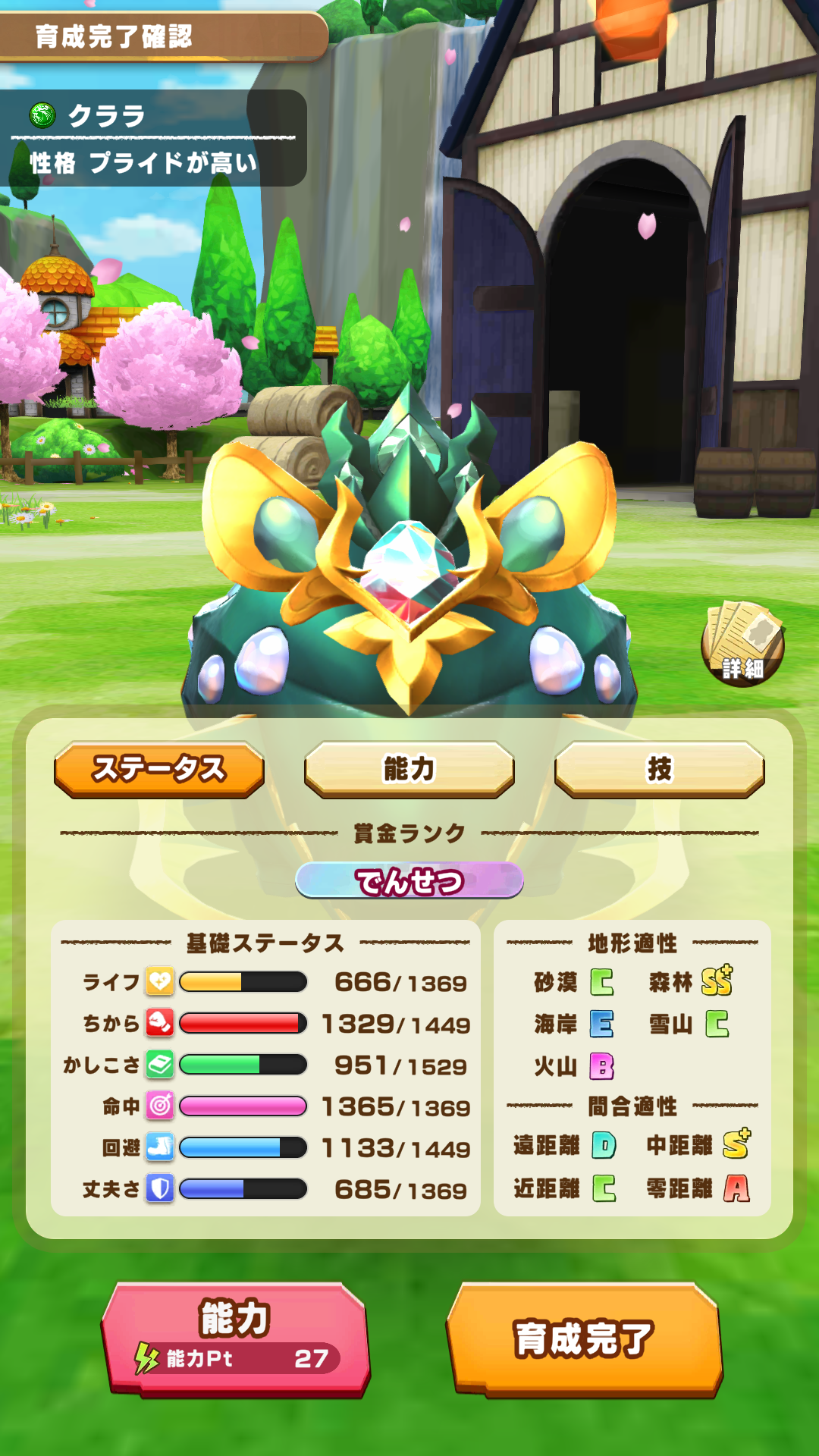Tap the 育成完了 button
Viewport: 819px width, 1456px height.
point(584,1338)
